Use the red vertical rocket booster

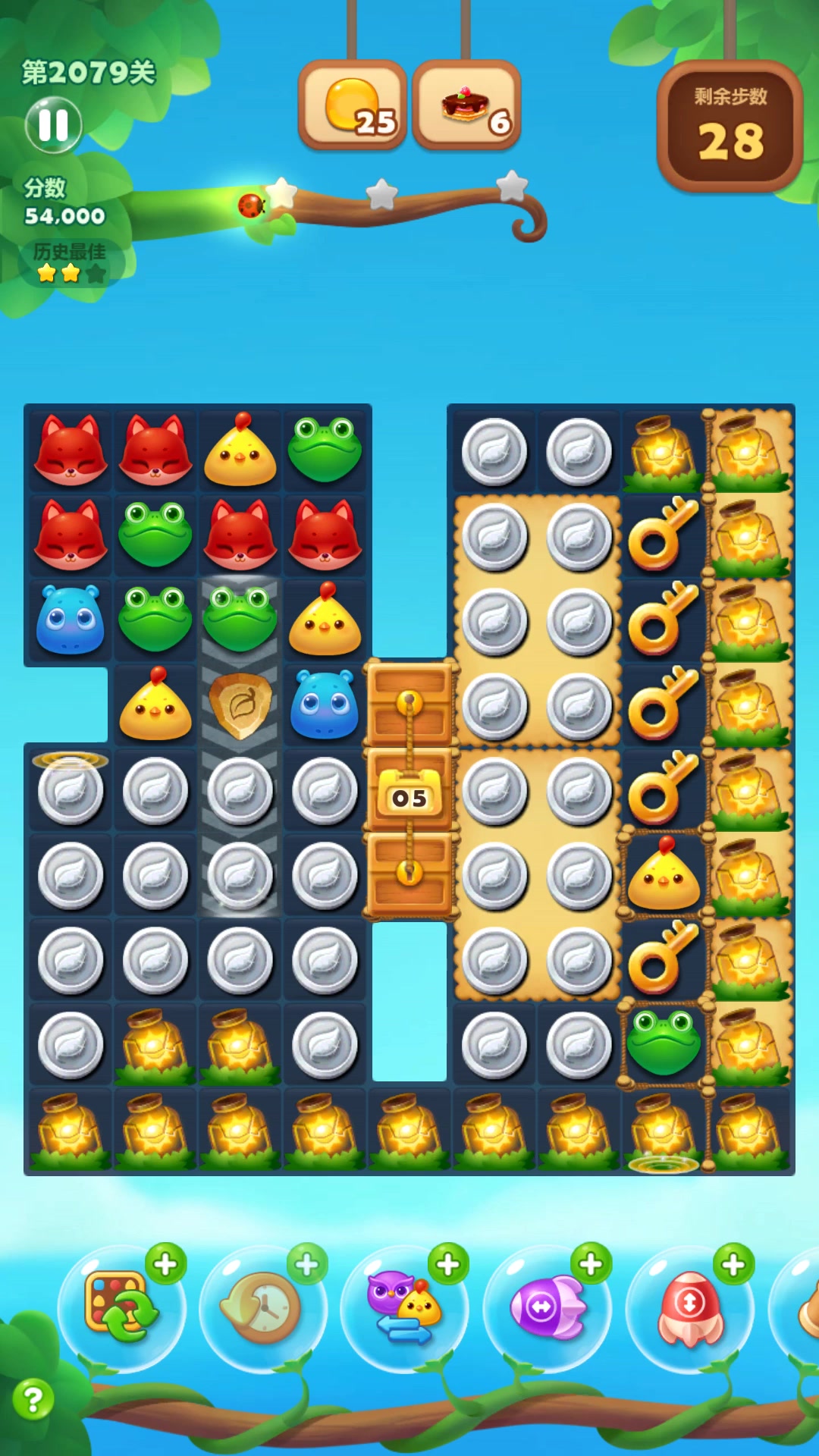pos(689,1307)
